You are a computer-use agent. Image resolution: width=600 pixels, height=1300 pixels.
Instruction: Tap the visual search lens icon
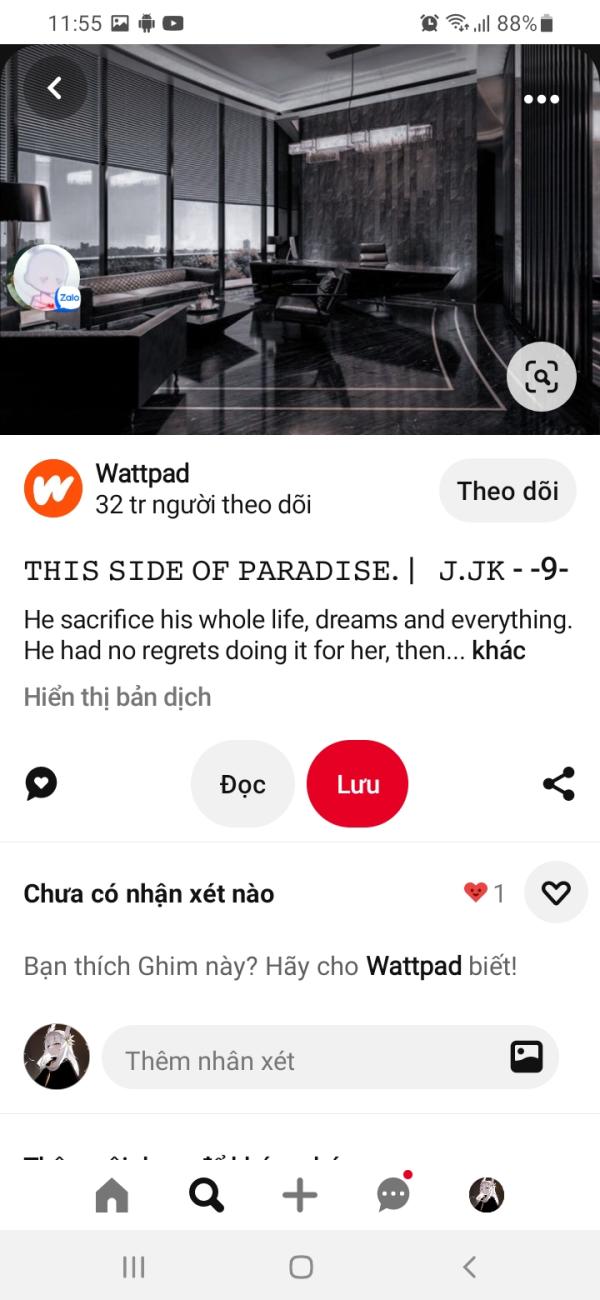tap(541, 377)
